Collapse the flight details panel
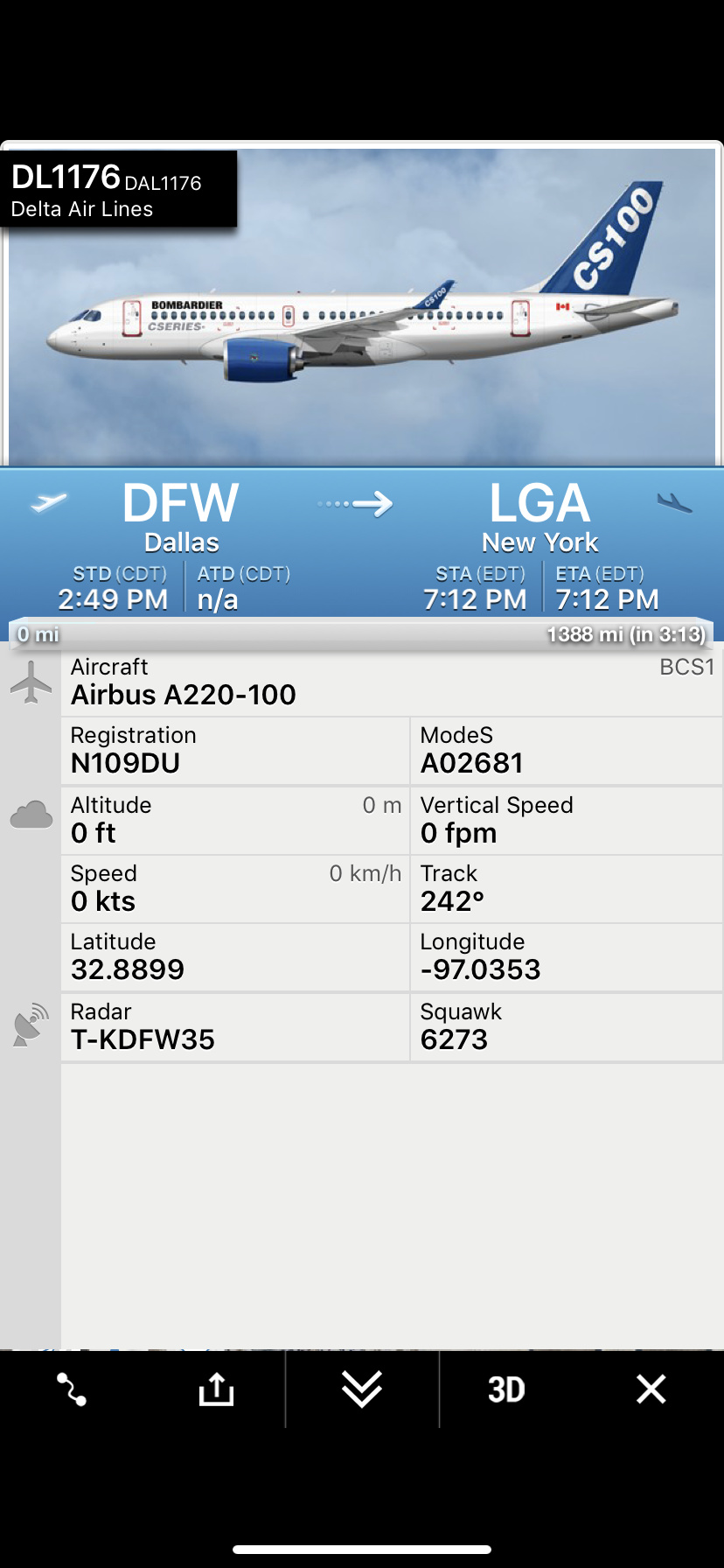Viewport: 724px width, 1568px height. 362,1389
